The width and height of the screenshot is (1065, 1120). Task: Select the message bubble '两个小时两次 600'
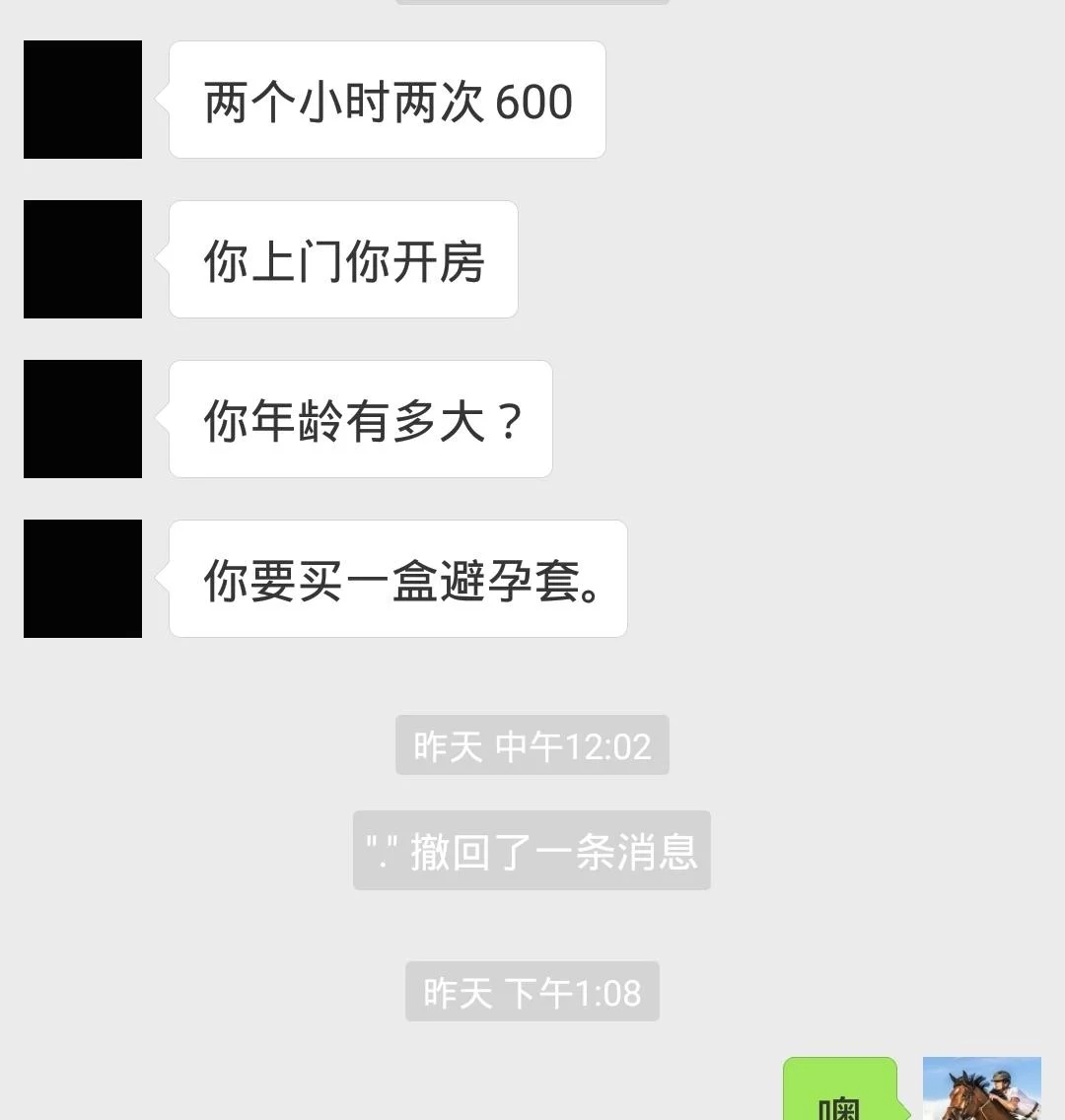click(x=387, y=99)
